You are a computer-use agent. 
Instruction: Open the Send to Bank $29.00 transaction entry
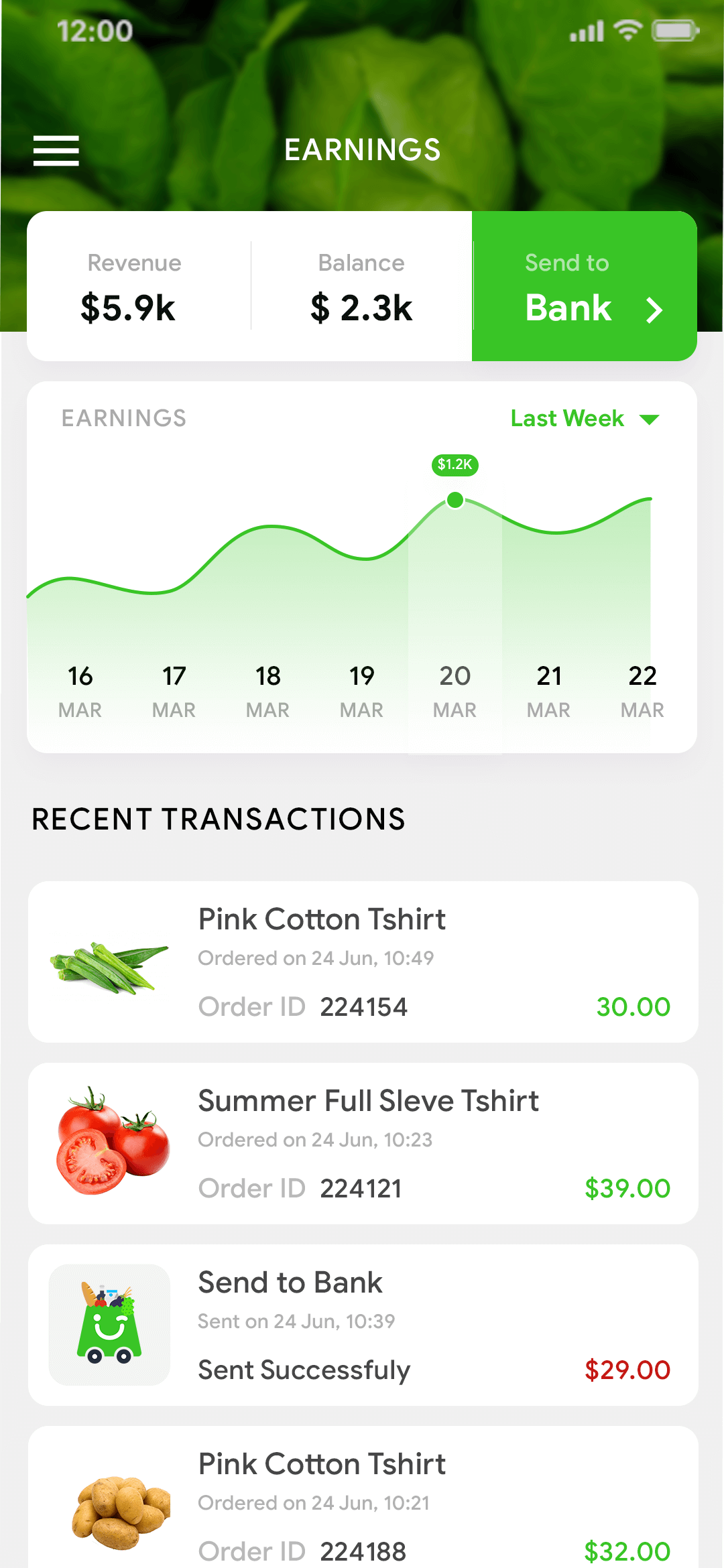point(362,1323)
